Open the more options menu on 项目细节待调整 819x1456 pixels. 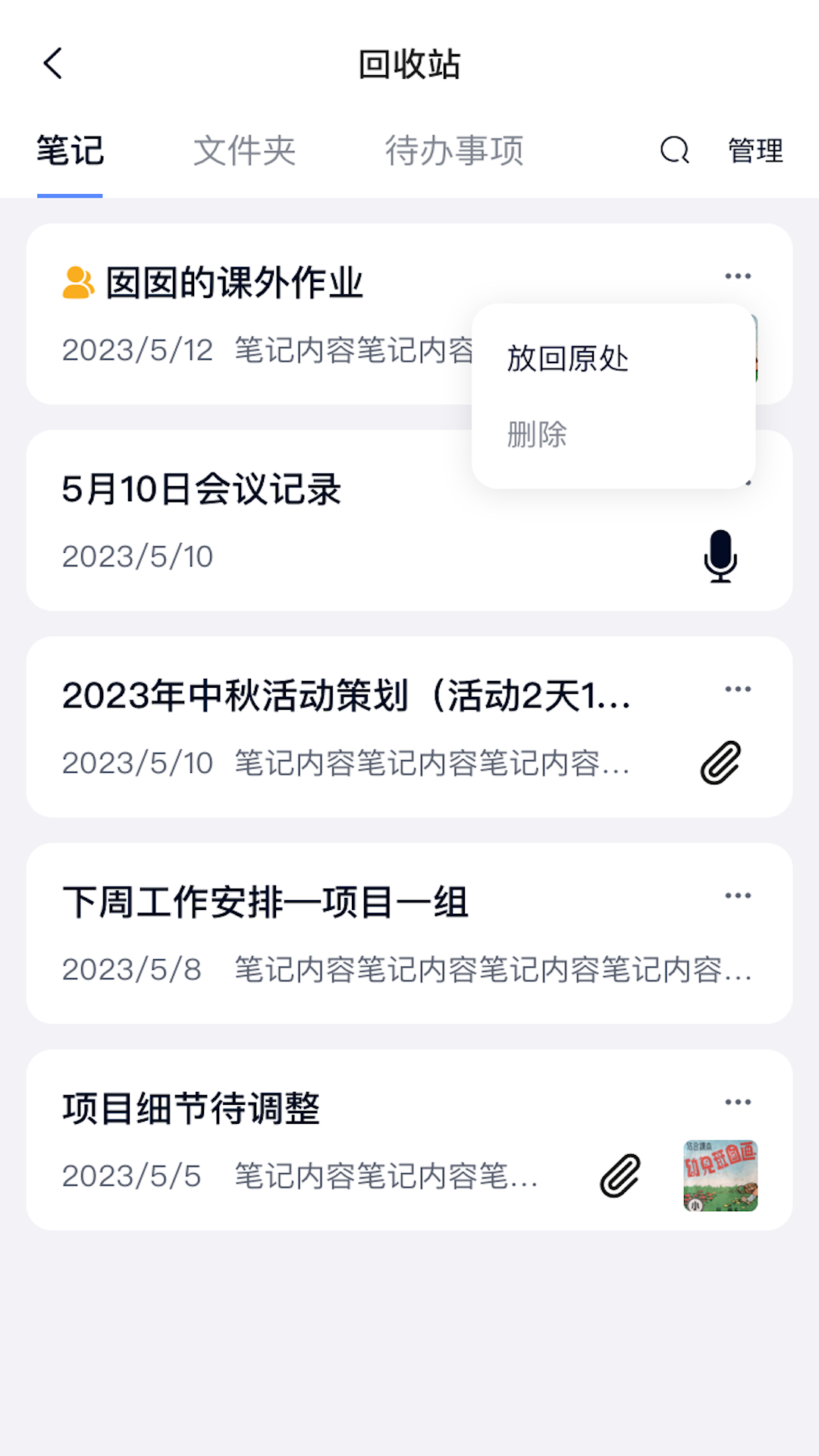[737, 1101]
